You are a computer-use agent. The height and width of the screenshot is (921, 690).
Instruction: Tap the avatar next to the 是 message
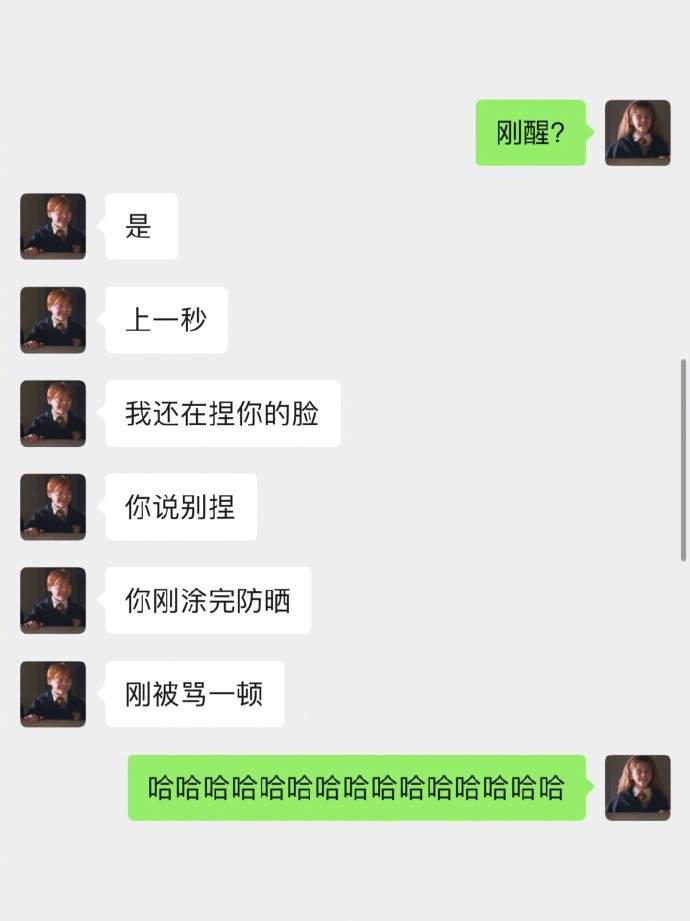(x=53, y=226)
